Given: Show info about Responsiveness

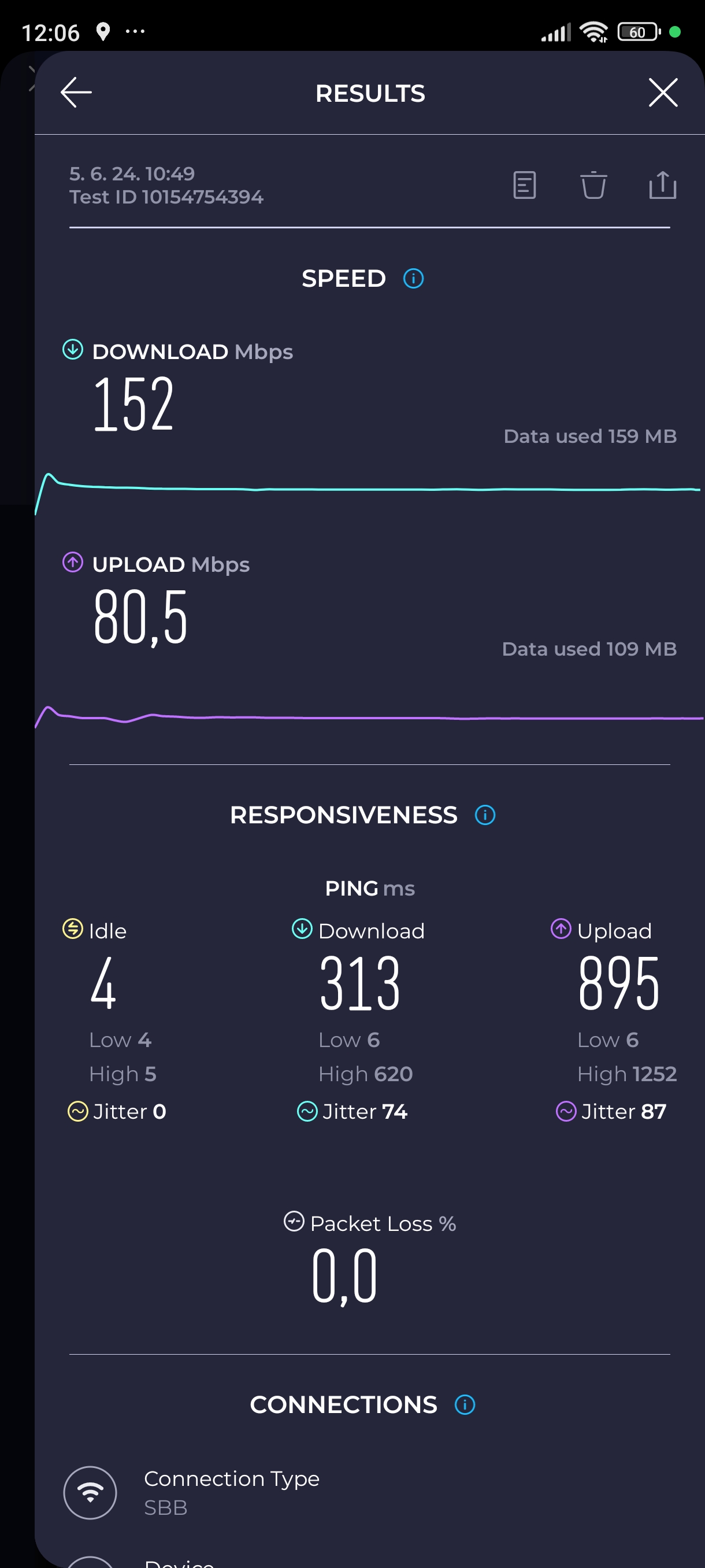Looking at the screenshot, I should (485, 815).
